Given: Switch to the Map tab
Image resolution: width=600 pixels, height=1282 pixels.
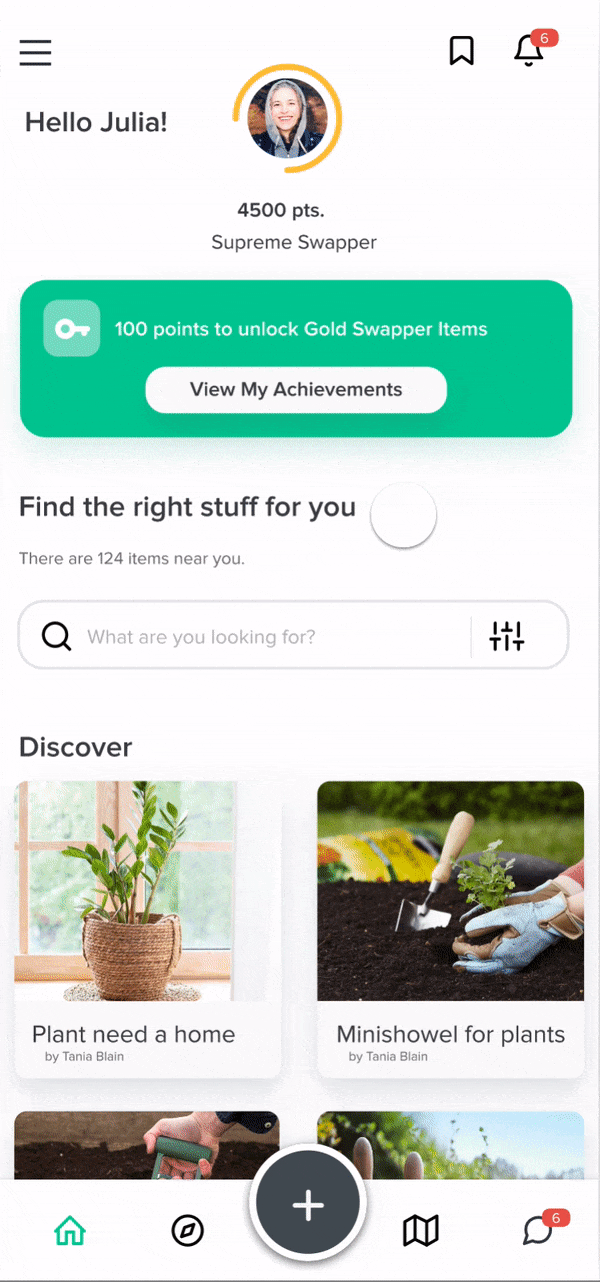Looking at the screenshot, I should tap(421, 1230).
